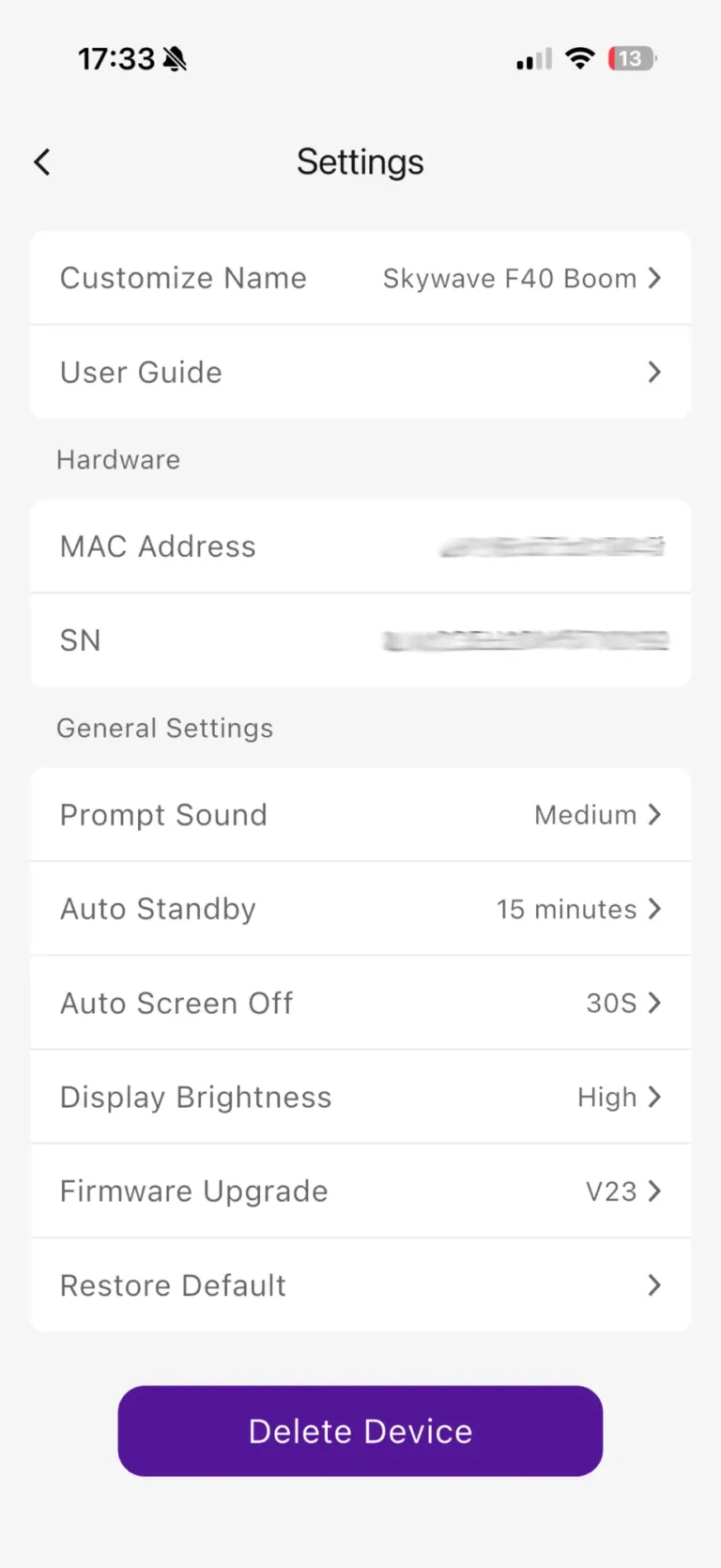The width and height of the screenshot is (721, 1568).
Task: Open the Customize Name setting
Action: click(360, 278)
